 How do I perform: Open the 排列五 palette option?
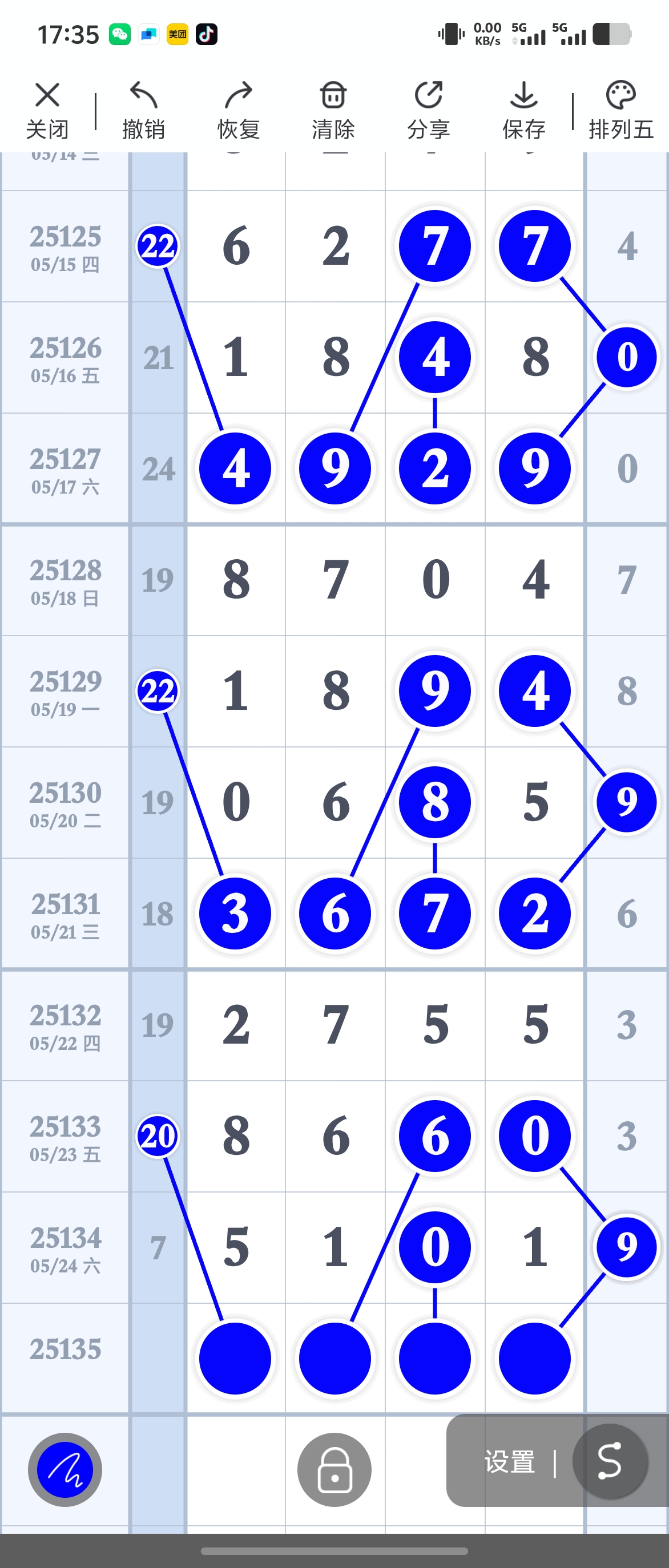(x=621, y=111)
